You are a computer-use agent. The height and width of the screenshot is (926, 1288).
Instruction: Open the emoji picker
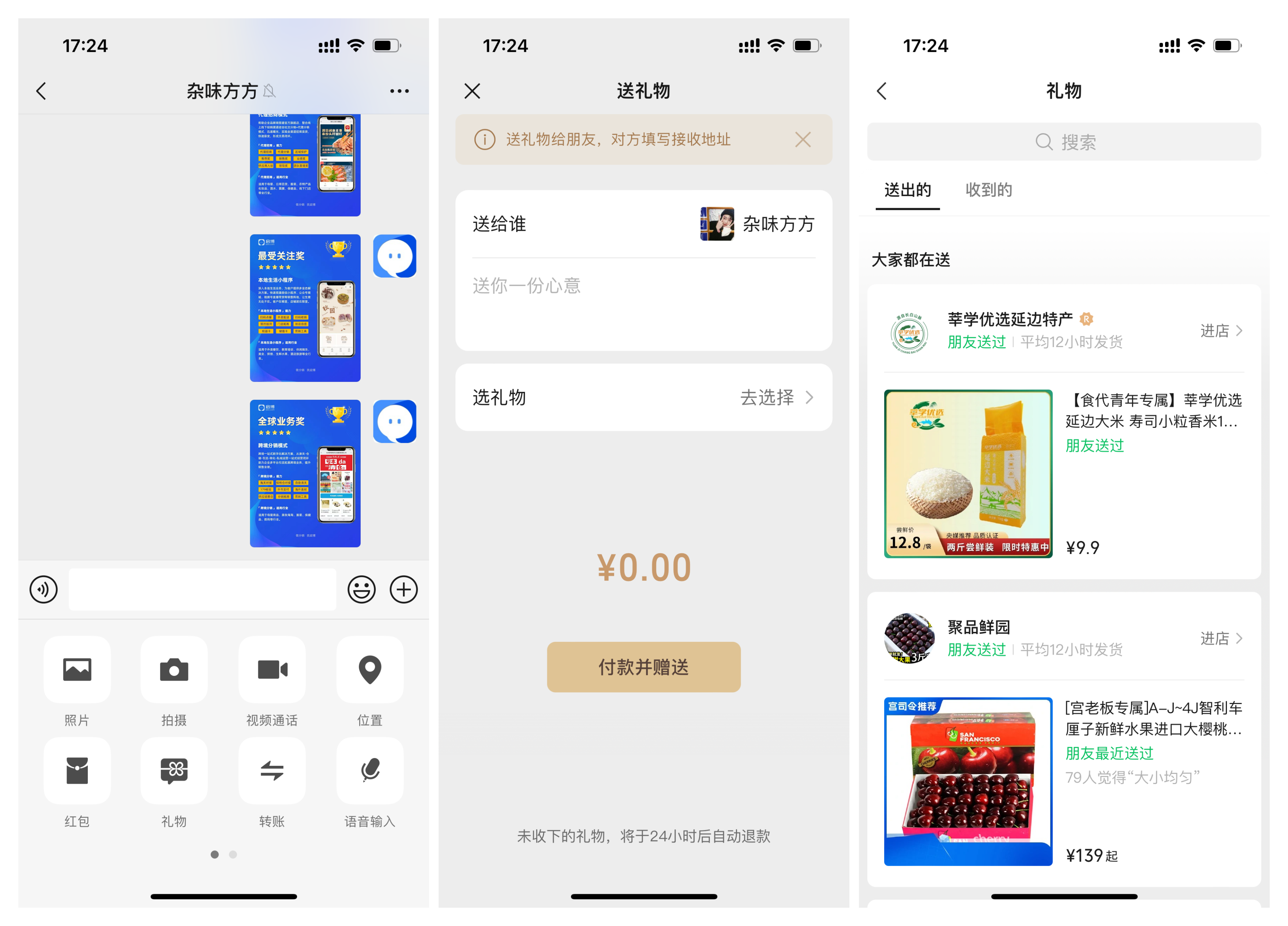361,589
